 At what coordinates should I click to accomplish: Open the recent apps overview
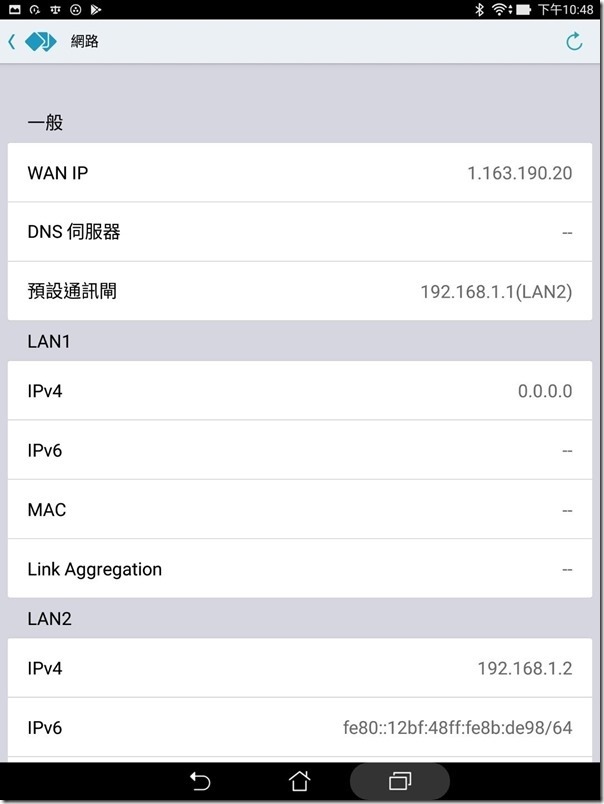pos(401,780)
